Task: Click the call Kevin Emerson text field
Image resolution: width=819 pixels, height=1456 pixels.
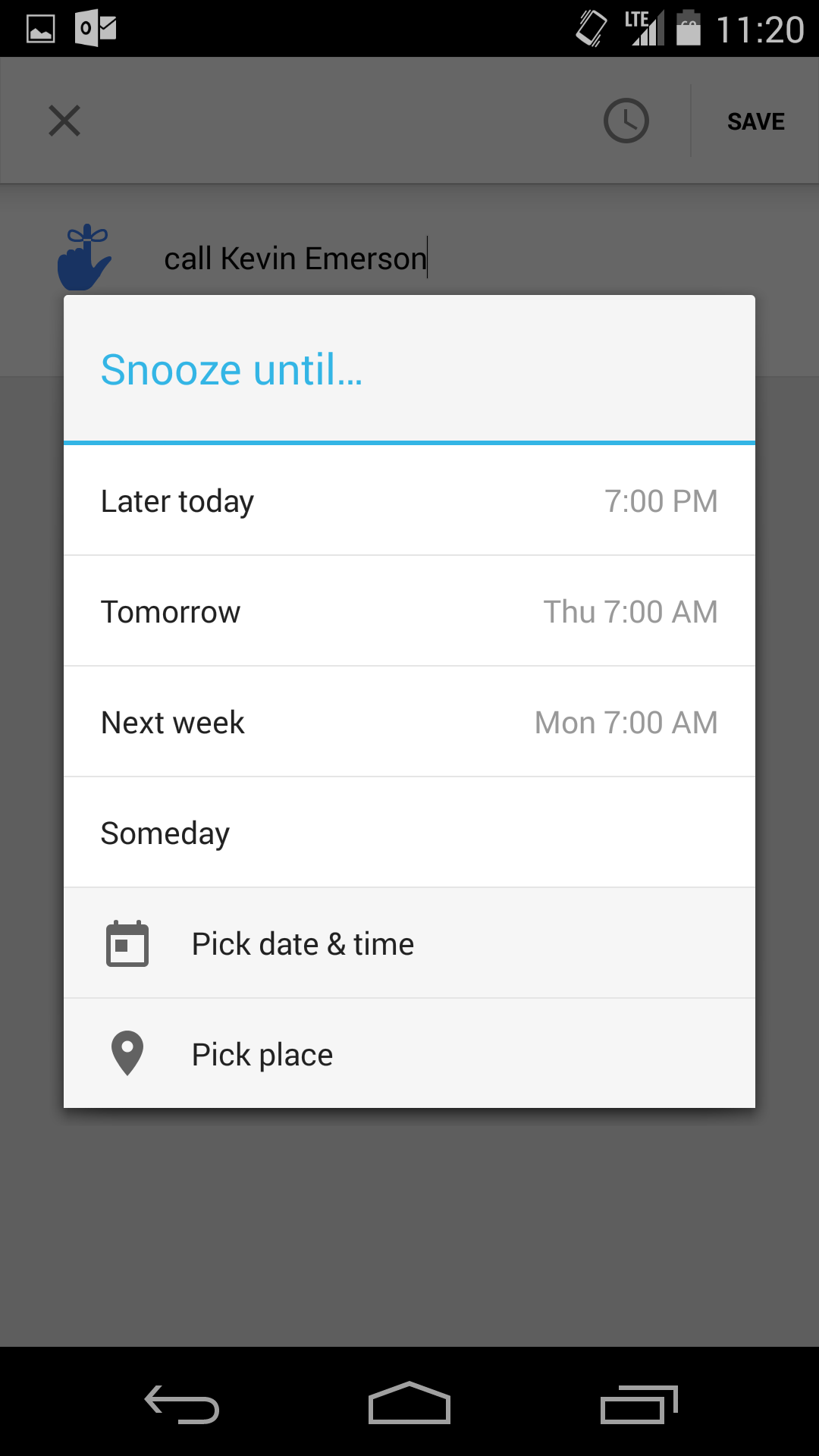Action: [x=294, y=258]
